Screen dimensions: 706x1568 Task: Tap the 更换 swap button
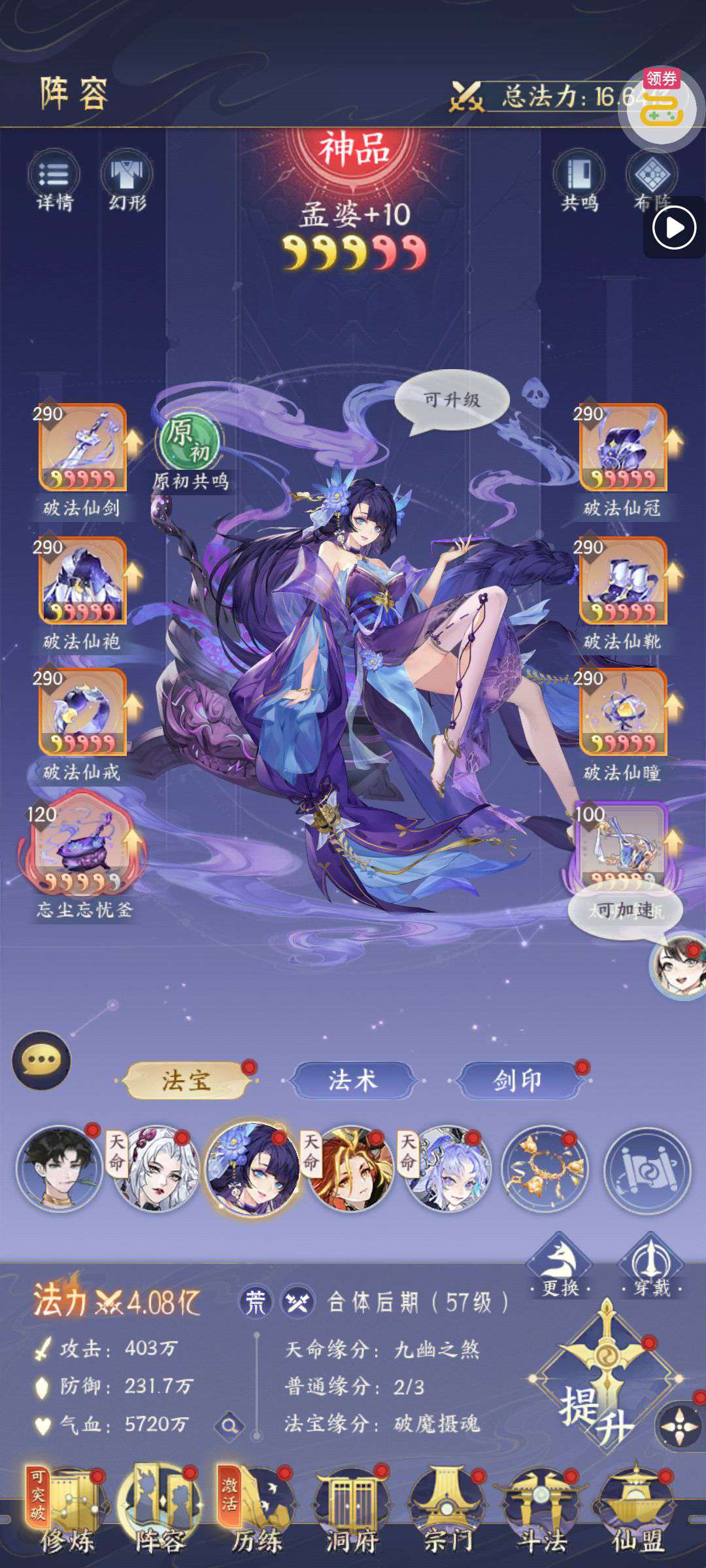click(x=560, y=1266)
